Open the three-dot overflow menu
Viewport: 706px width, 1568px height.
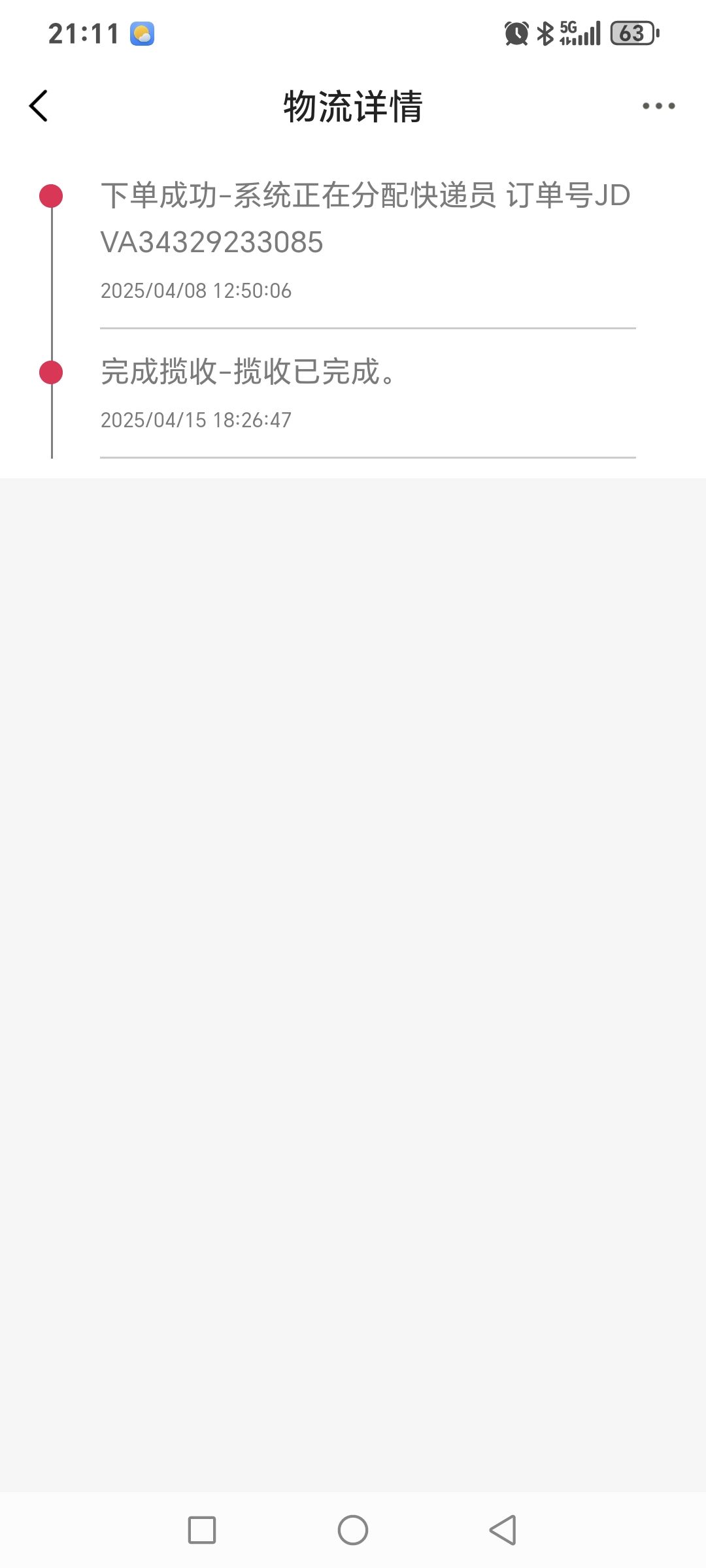658,106
